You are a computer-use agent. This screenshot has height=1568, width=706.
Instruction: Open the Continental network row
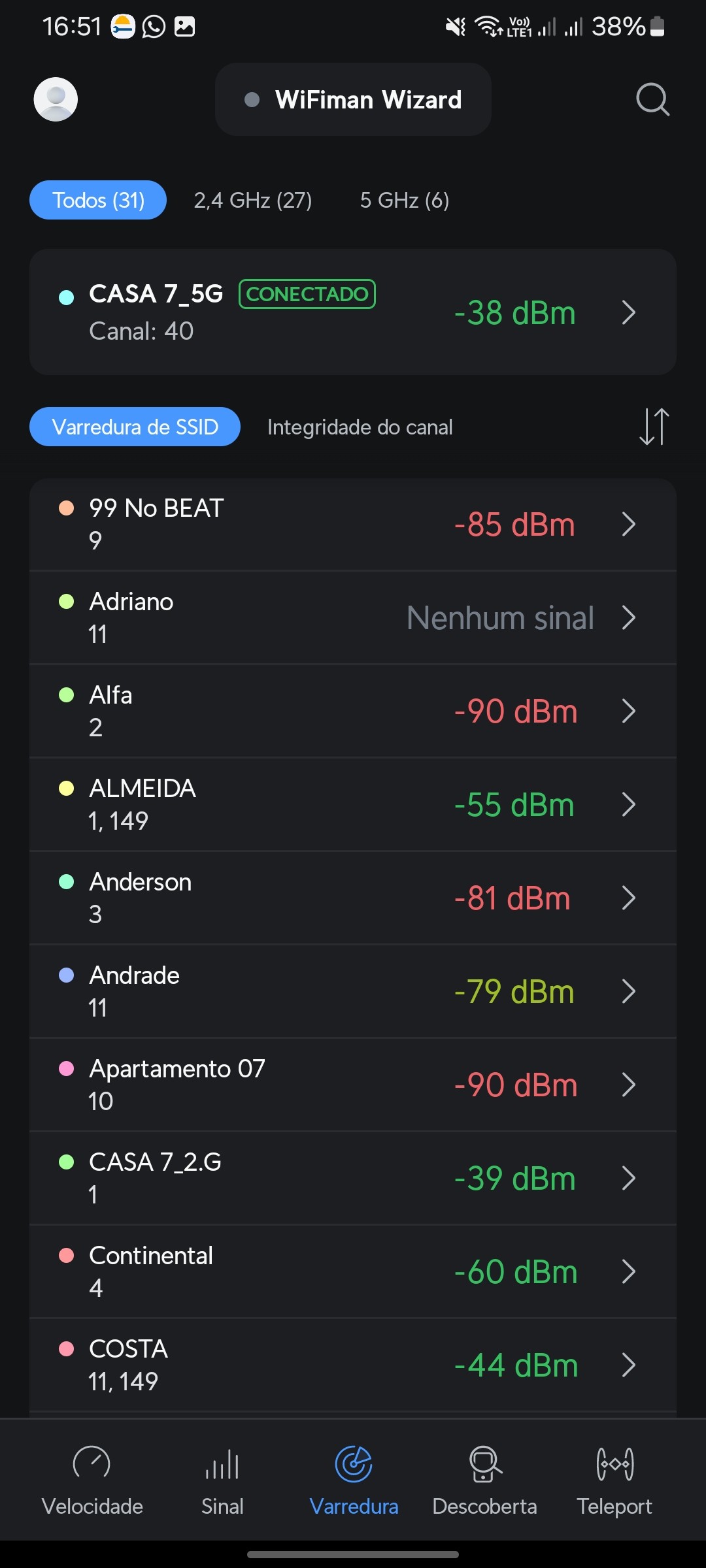point(353,1271)
